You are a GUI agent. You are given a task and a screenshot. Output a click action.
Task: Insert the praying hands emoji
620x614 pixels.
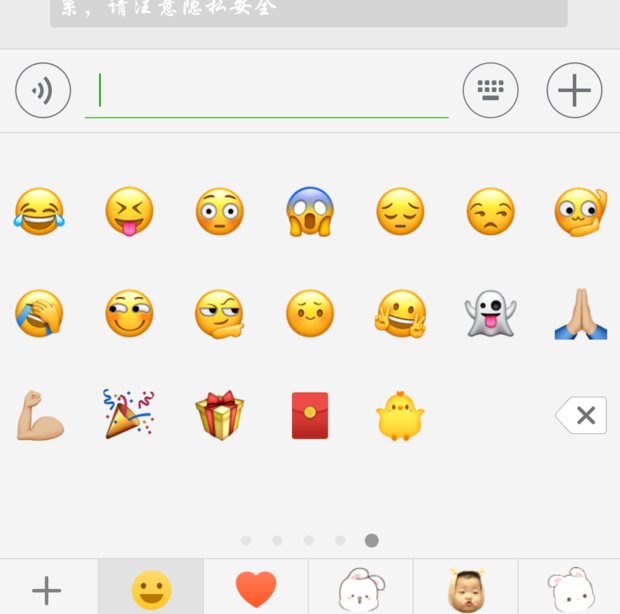tap(581, 314)
